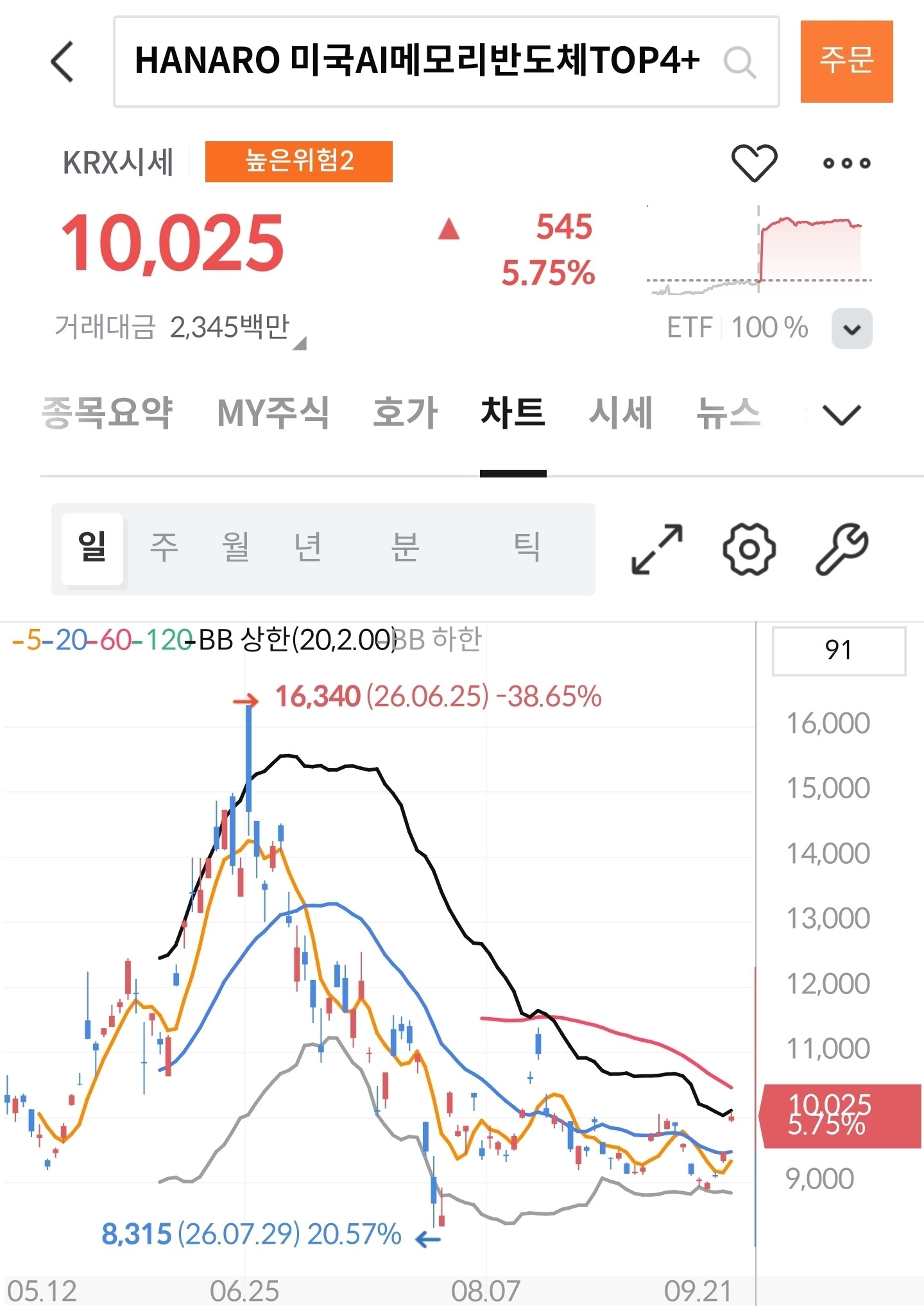The width and height of the screenshot is (924, 1306).
Task: Open chart settings gear
Action: [x=749, y=549]
